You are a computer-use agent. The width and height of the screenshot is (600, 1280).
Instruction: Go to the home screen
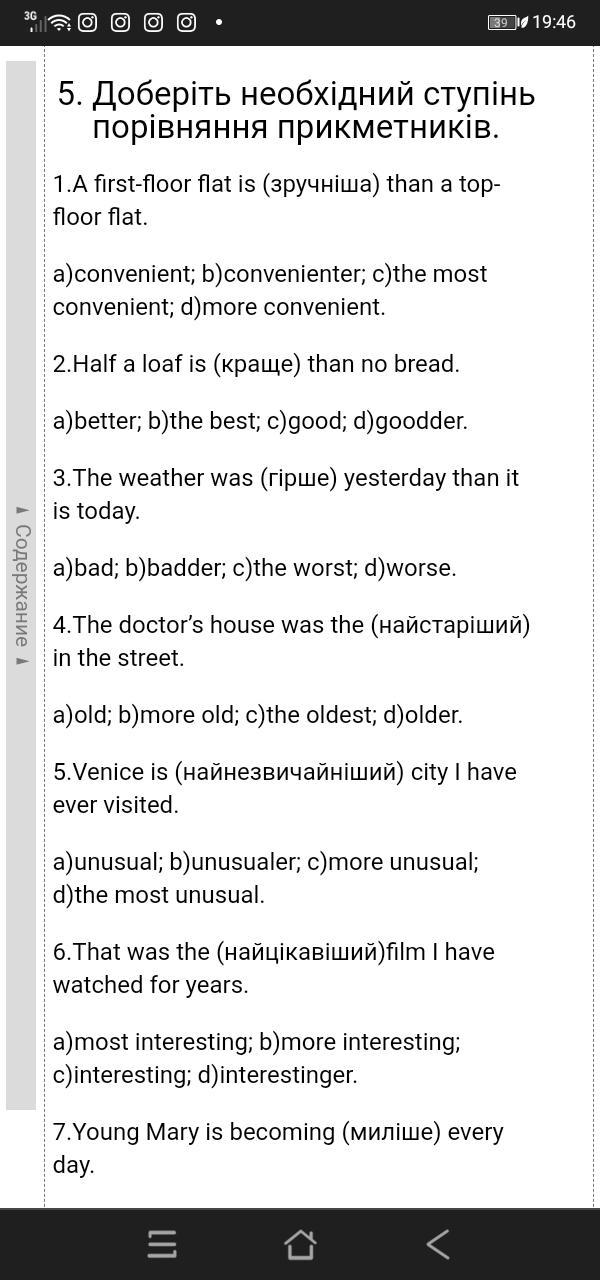point(300,1244)
